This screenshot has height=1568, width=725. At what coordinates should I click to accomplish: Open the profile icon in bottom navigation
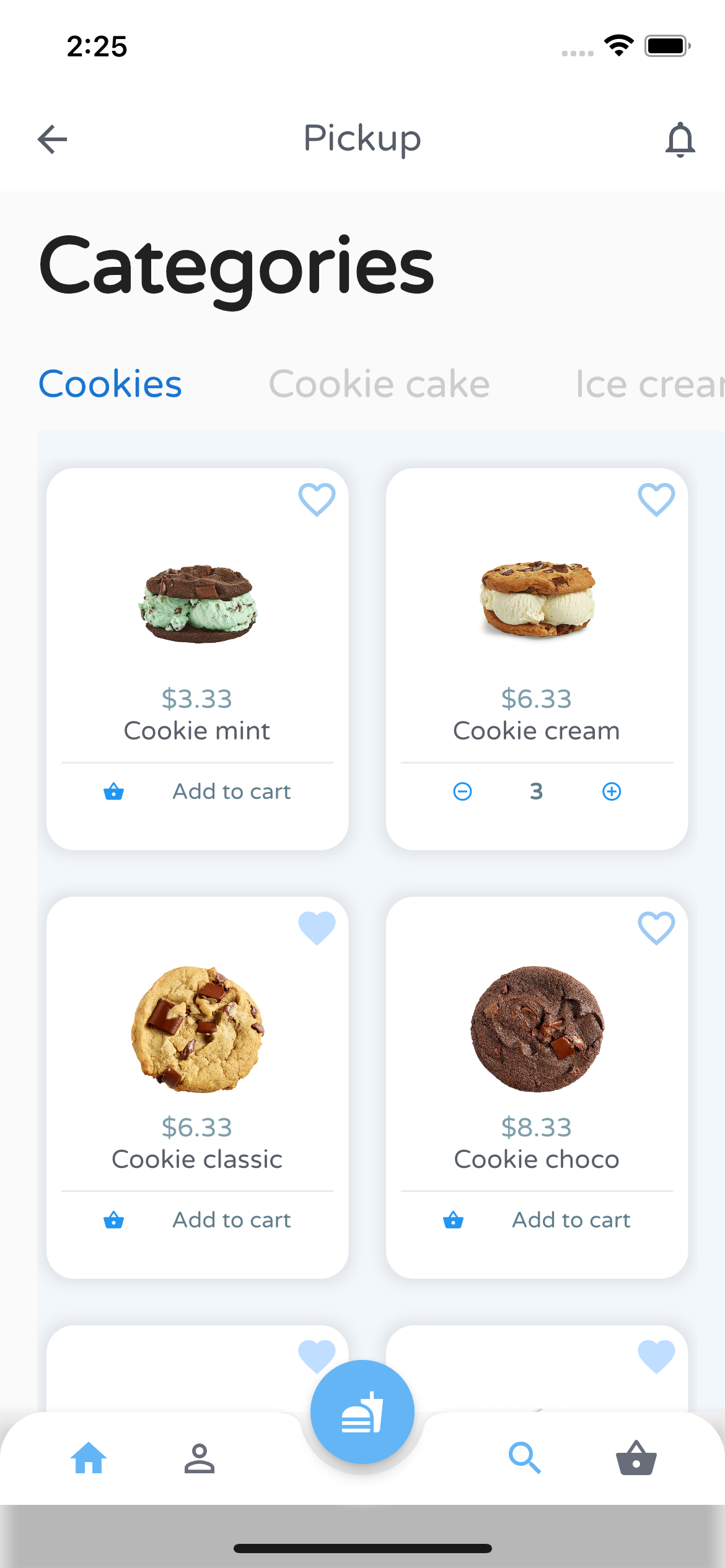(x=199, y=1459)
